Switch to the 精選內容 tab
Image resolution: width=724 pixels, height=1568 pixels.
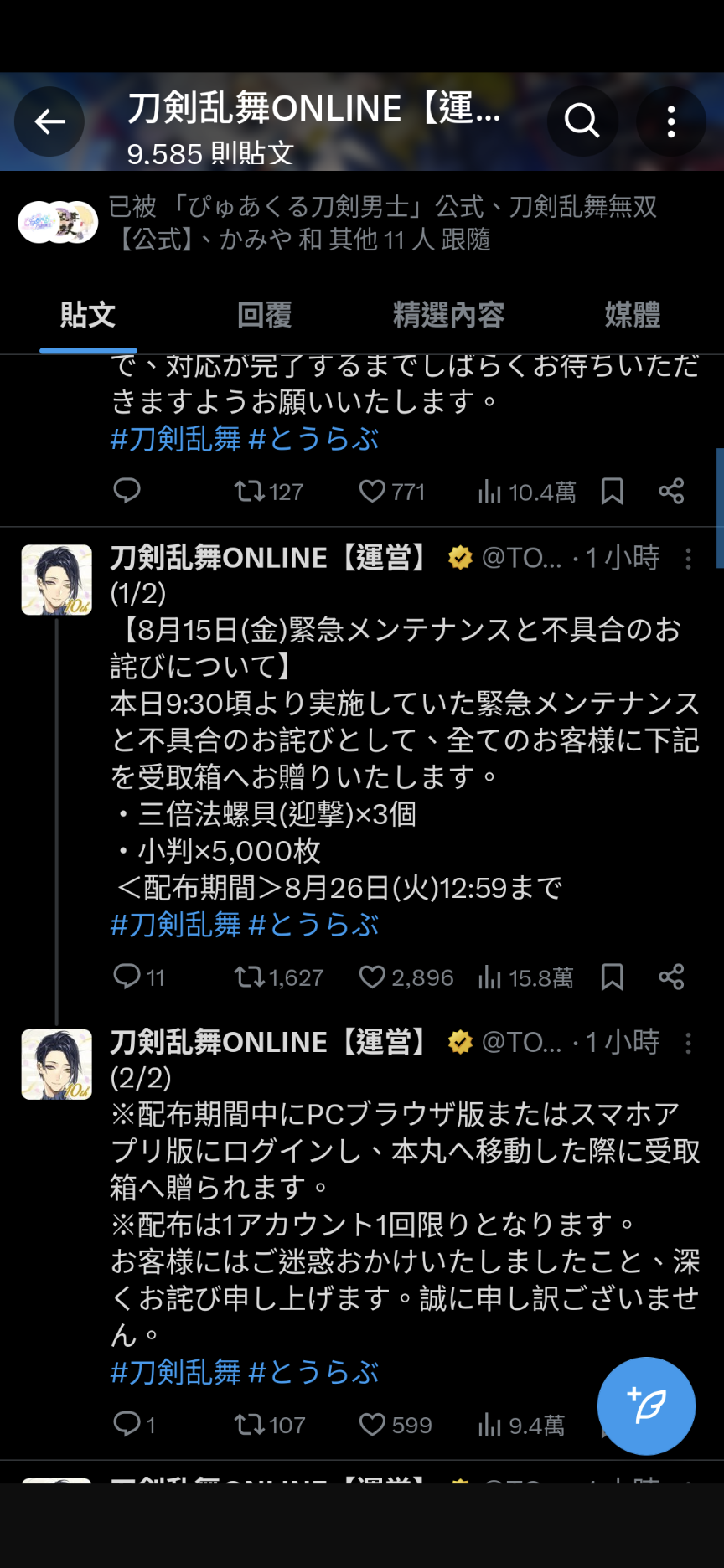pyautogui.click(x=448, y=315)
